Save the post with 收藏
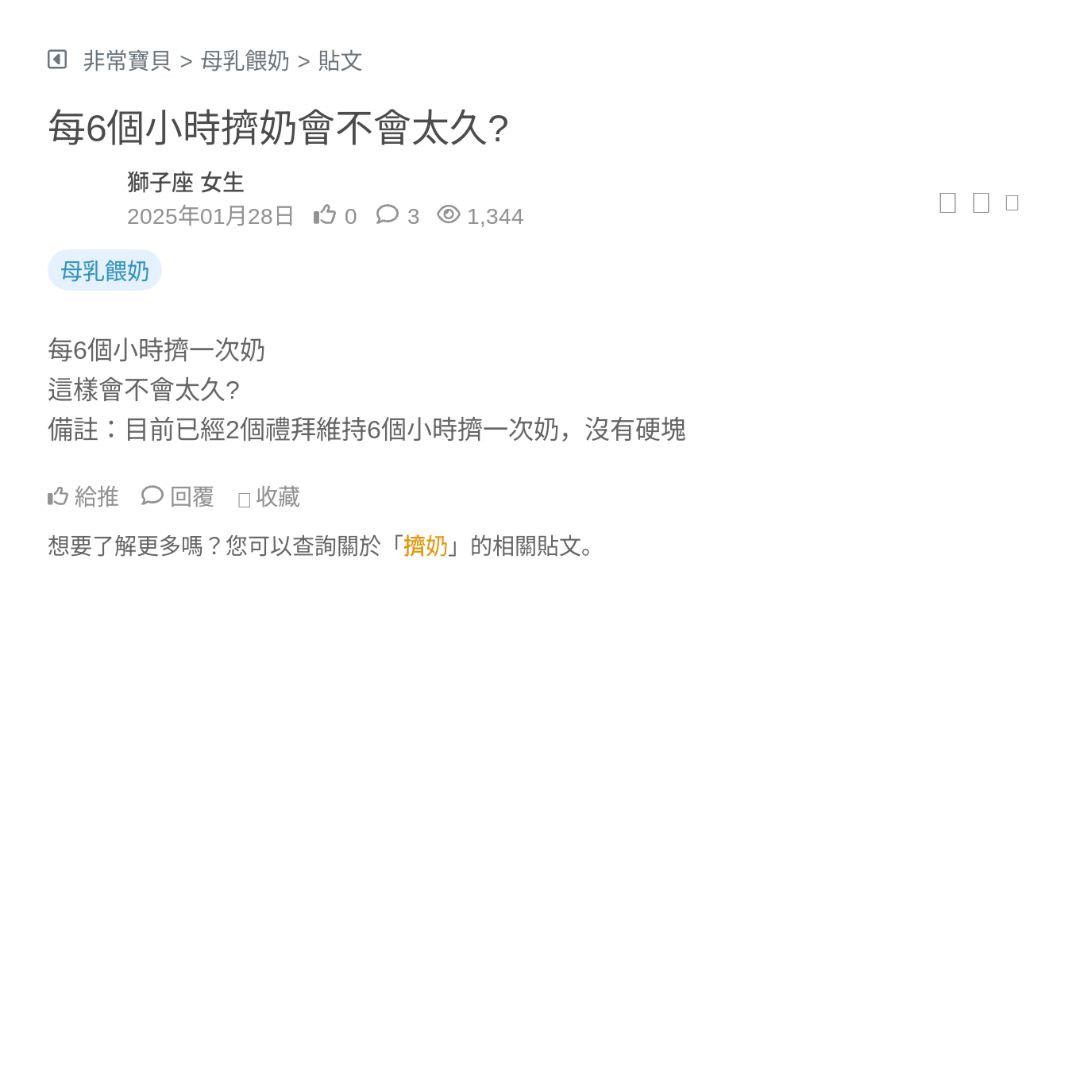Image resolution: width=1080 pixels, height=1080 pixels. click(270, 497)
